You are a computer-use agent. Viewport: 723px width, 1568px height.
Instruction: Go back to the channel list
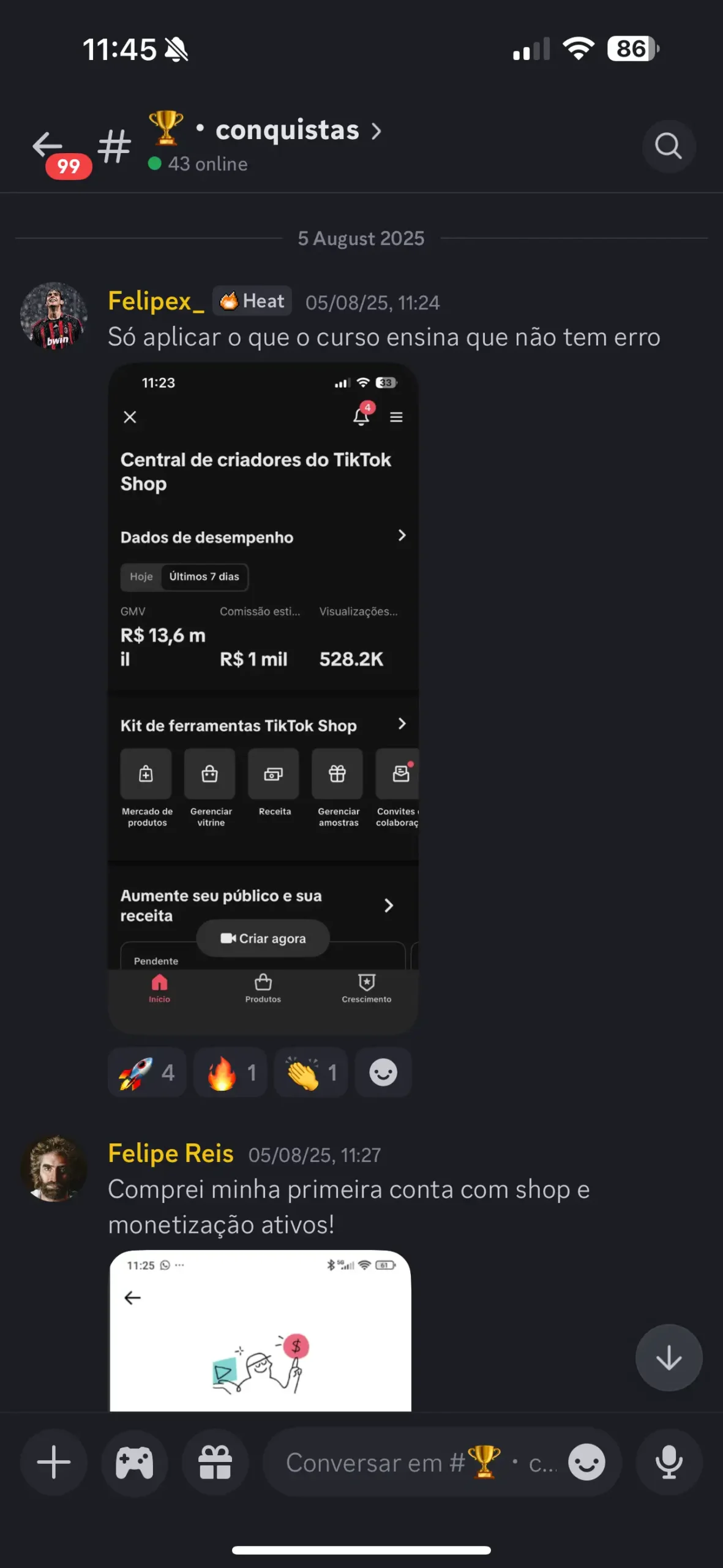(48, 146)
